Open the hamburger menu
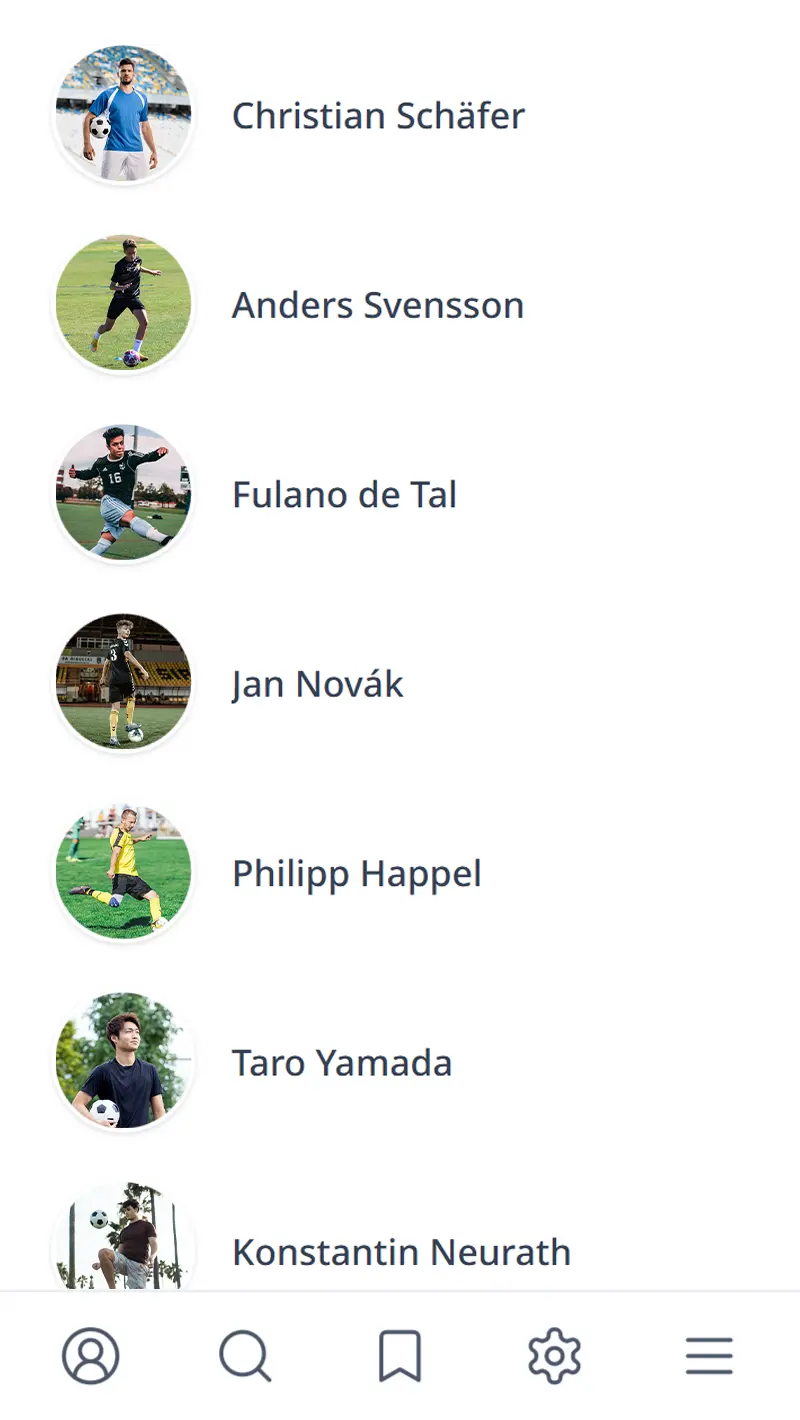 pyautogui.click(x=709, y=1357)
